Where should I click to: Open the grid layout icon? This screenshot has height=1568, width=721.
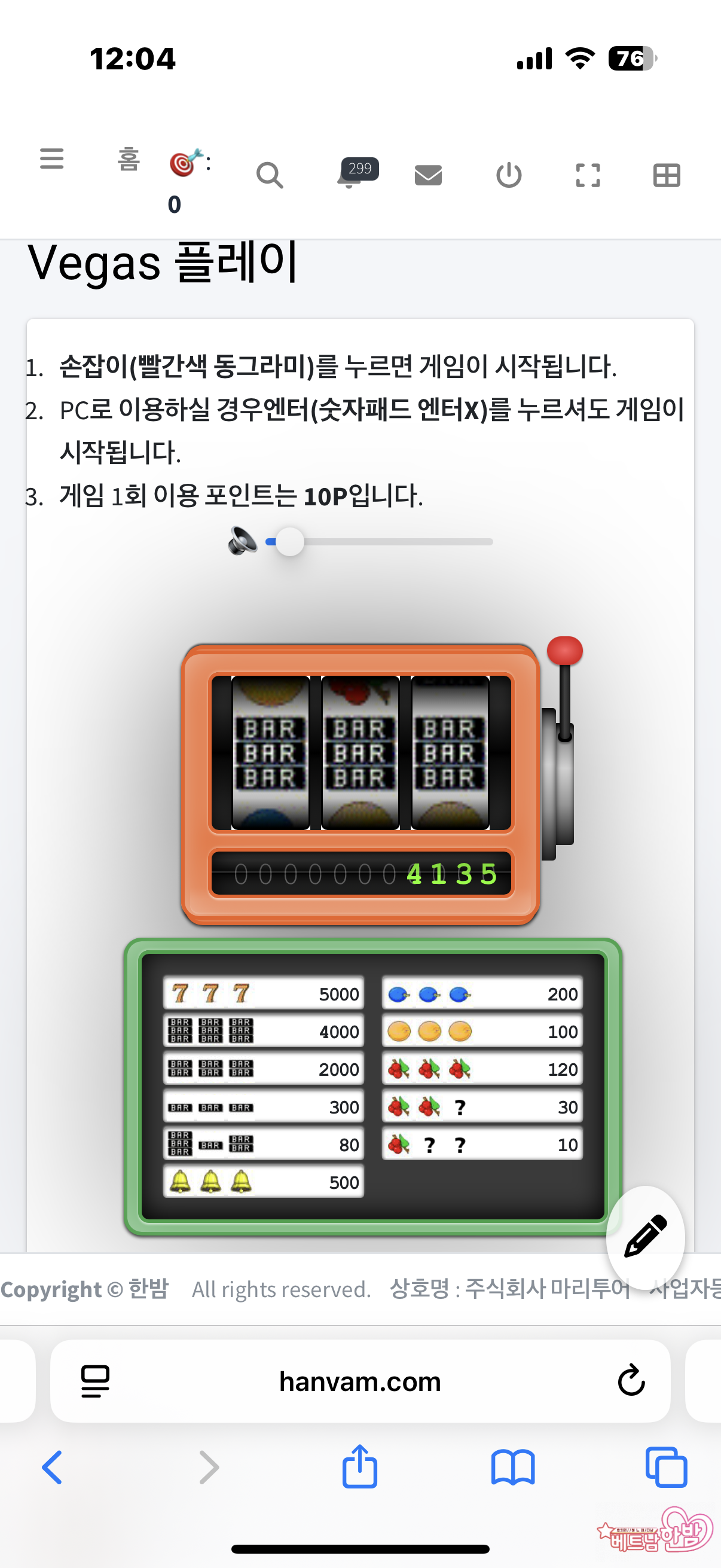pos(666,175)
